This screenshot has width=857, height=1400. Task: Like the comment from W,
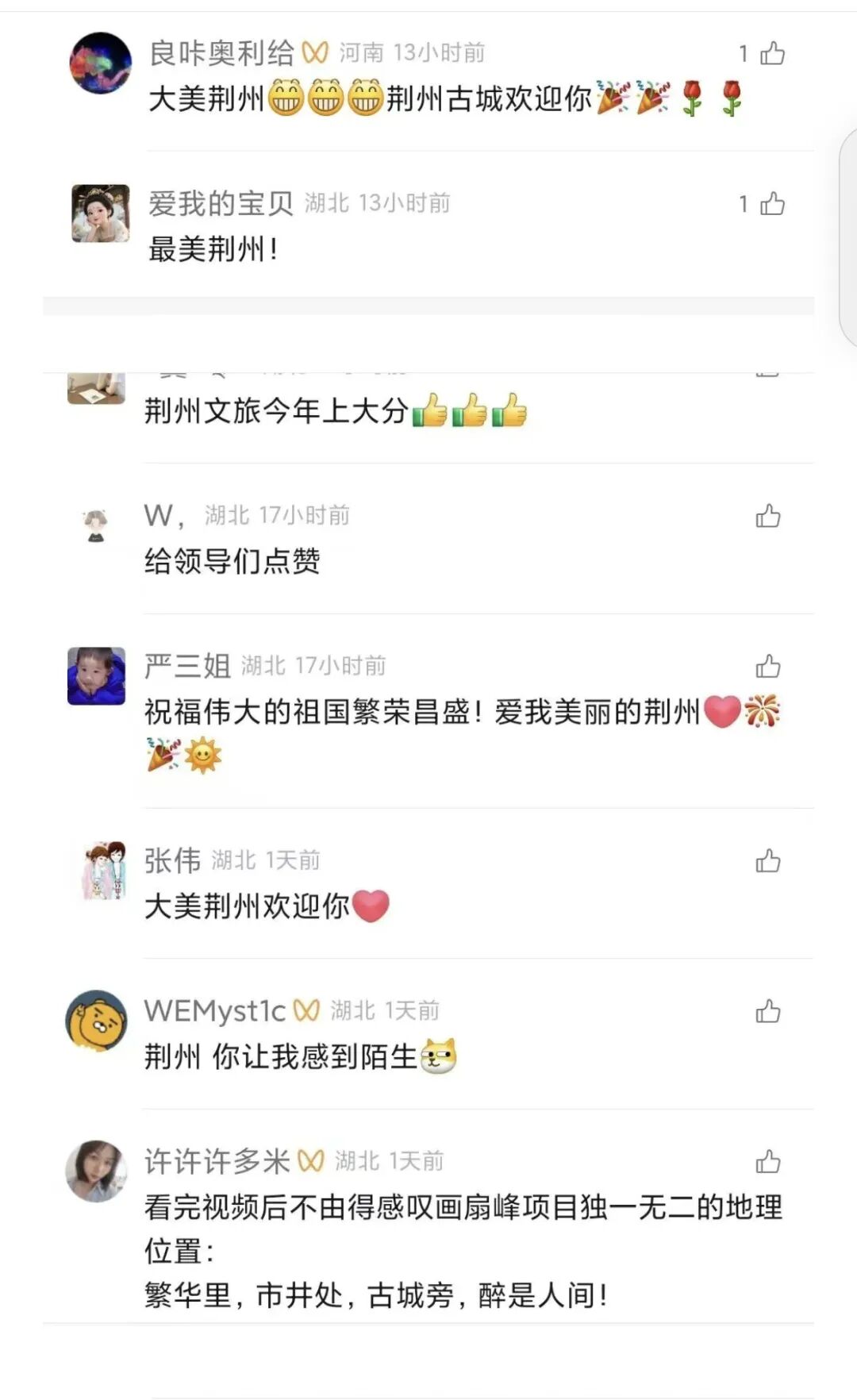pyautogui.click(x=767, y=516)
